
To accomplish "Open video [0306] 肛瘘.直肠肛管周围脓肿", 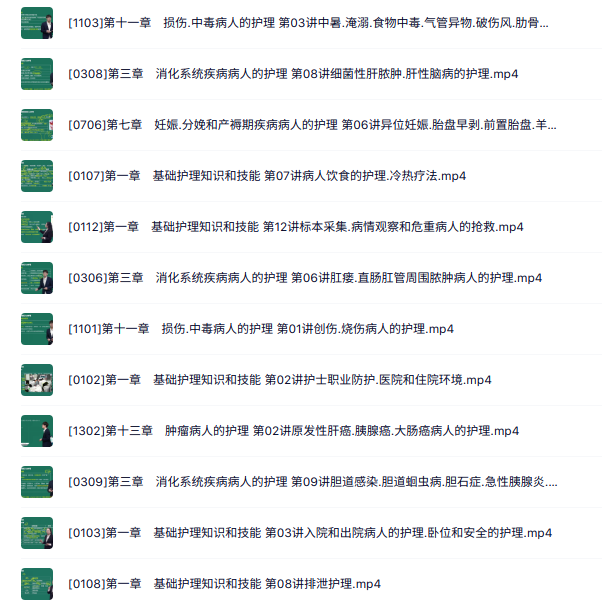I will coord(305,278).
